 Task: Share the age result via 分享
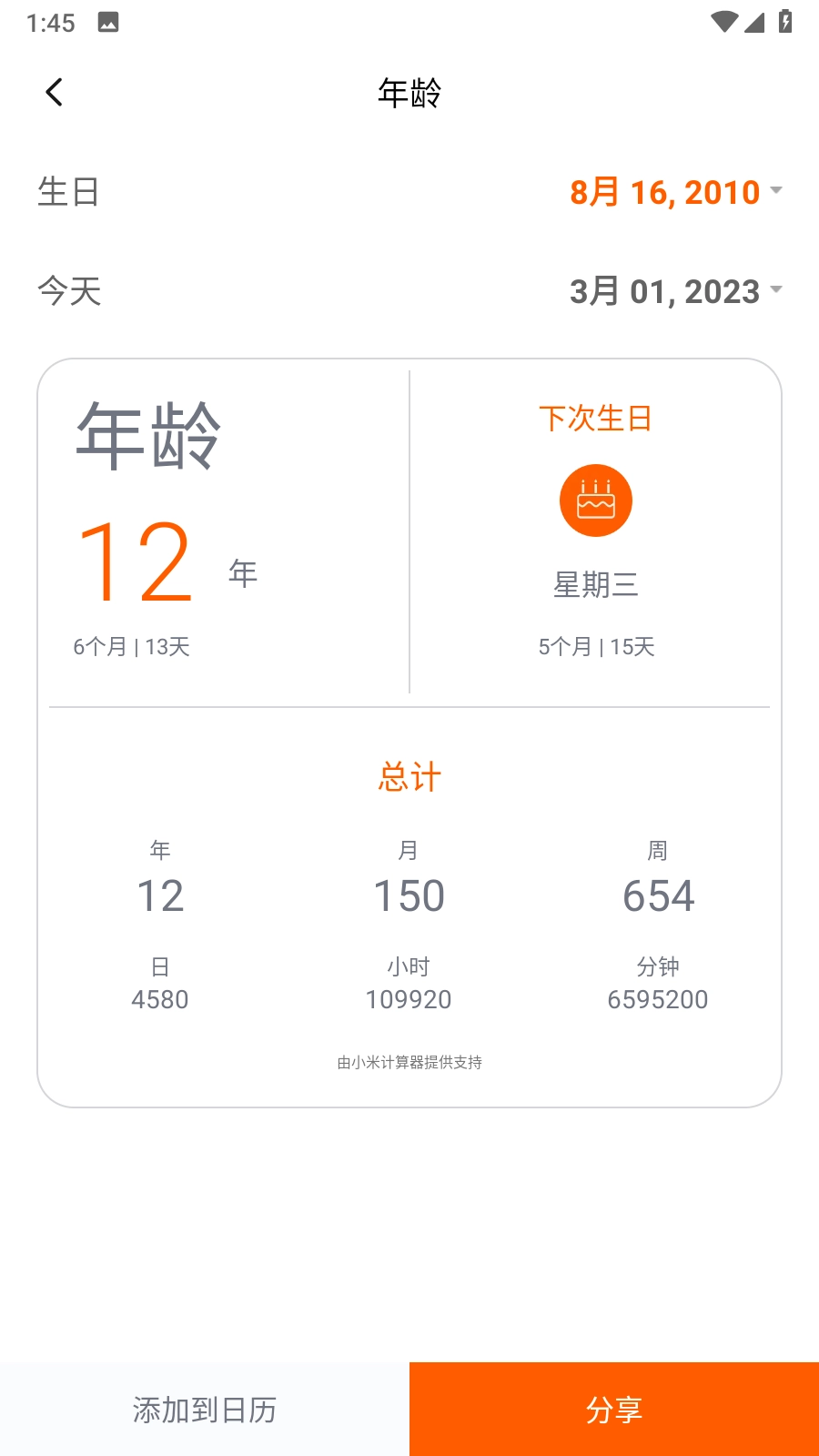tap(614, 1409)
